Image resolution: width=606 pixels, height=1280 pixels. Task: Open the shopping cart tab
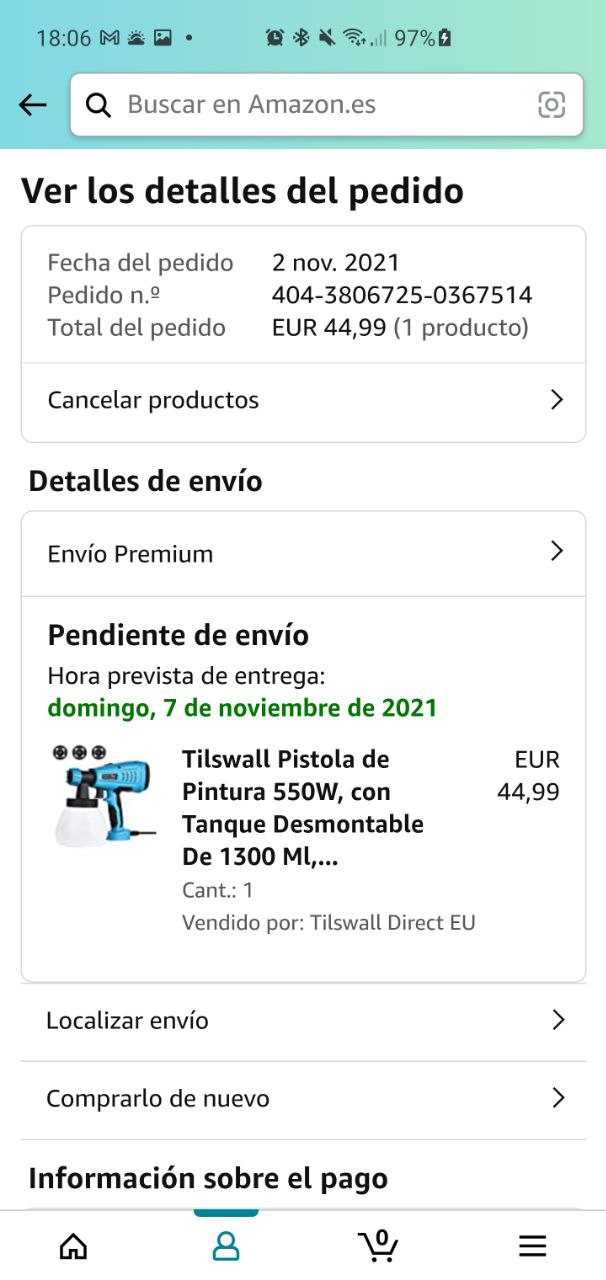[378, 1245]
